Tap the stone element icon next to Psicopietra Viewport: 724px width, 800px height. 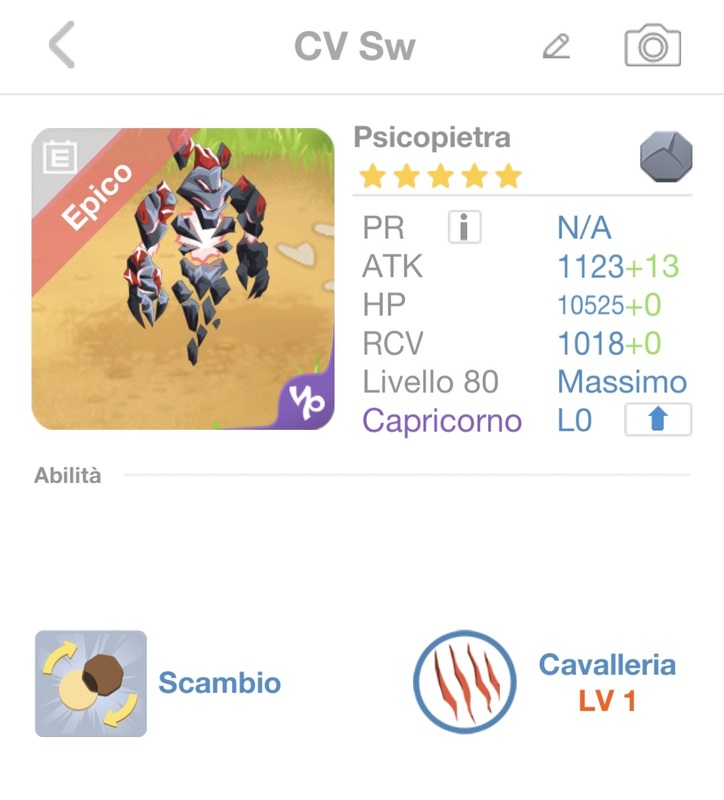(666, 158)
